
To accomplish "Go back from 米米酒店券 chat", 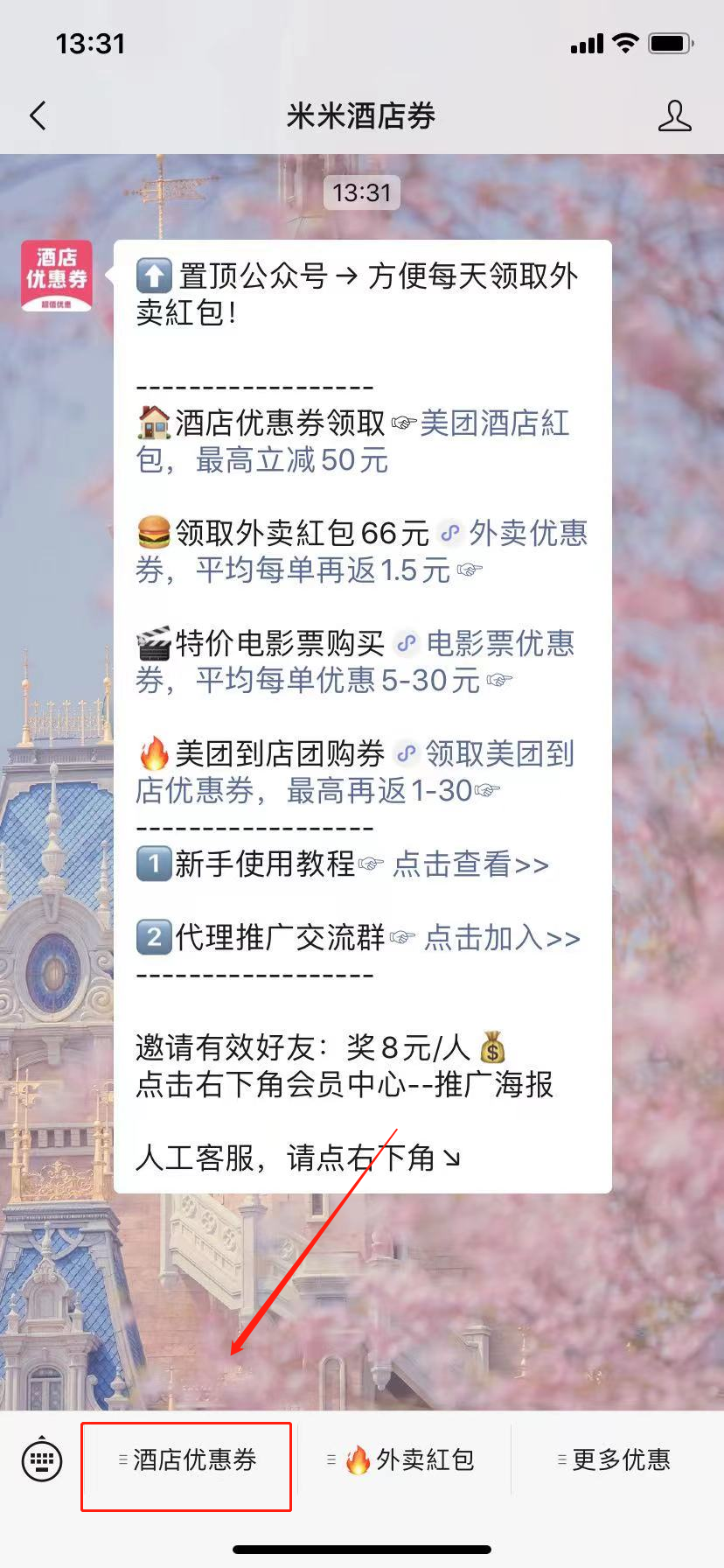I will pyautogui.click(x=38, y=115).
